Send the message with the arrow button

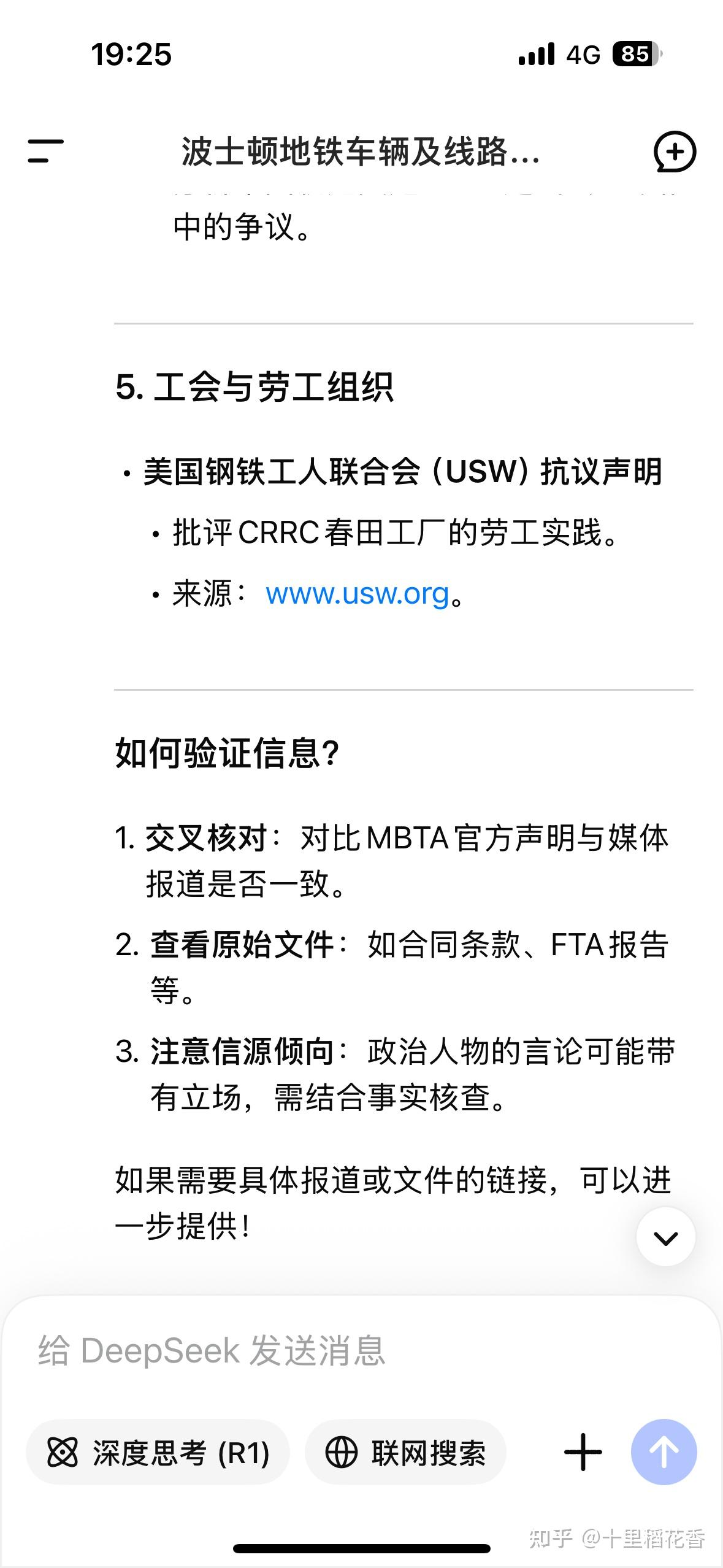[664, 1453]
